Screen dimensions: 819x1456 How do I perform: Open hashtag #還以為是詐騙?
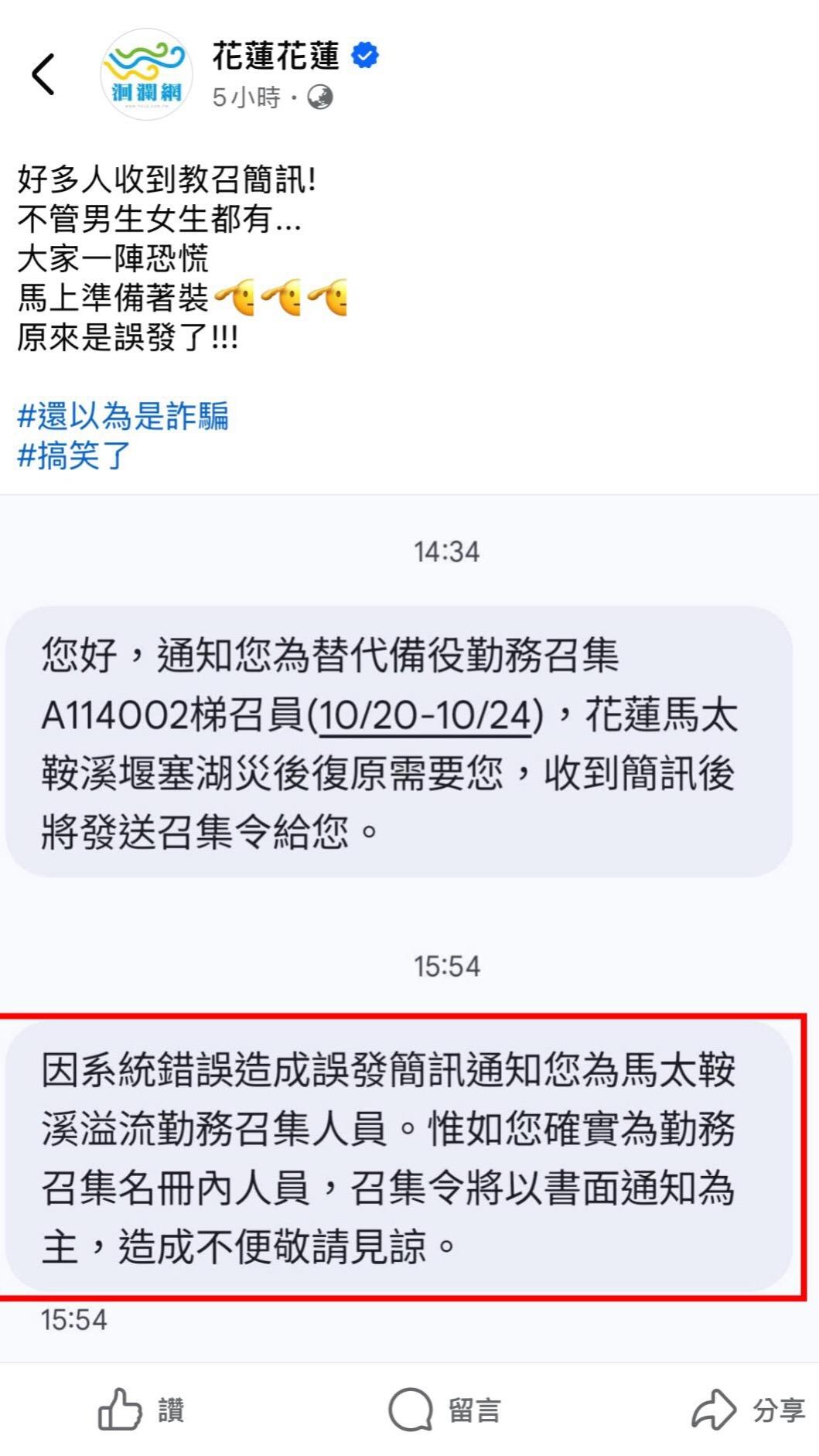pos(123,416)
